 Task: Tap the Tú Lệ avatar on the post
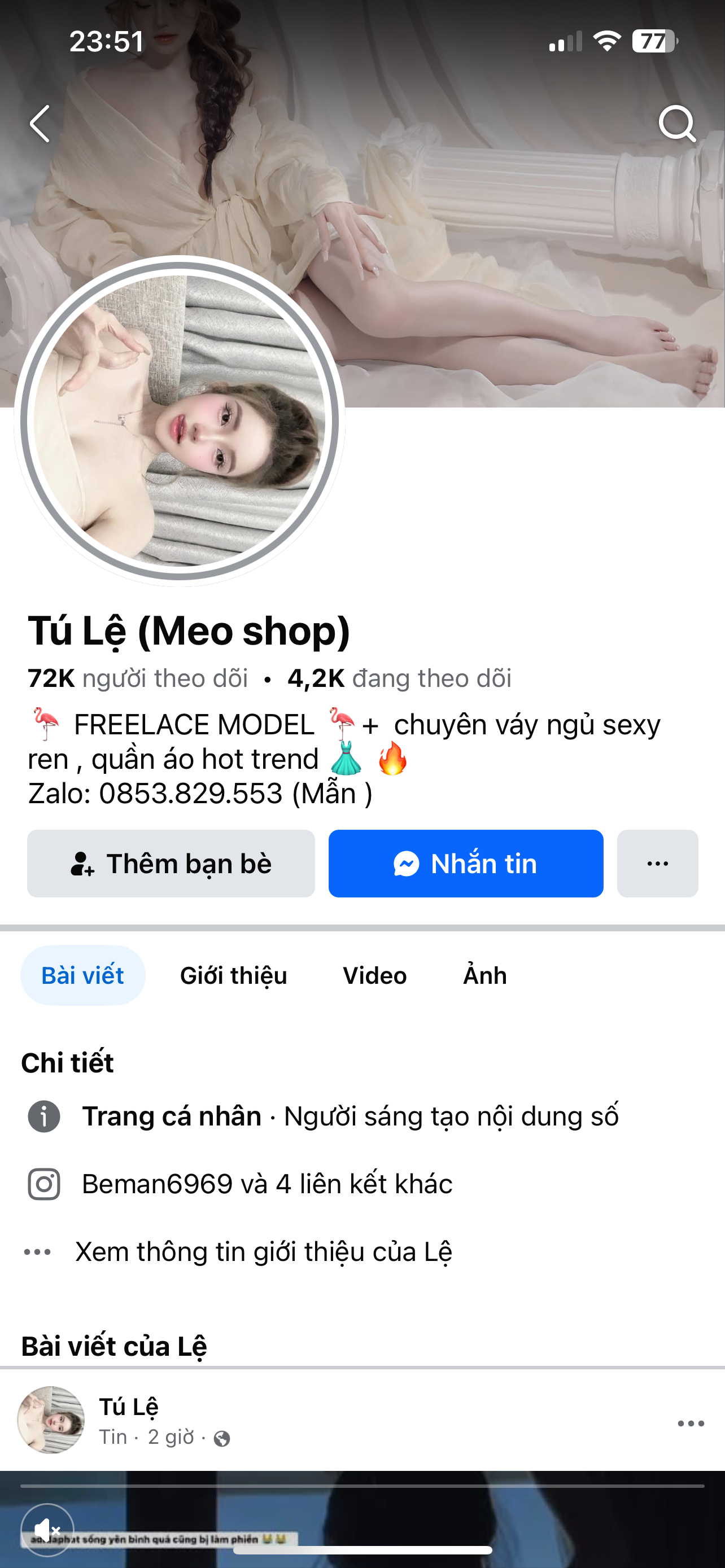point(51,1420)
